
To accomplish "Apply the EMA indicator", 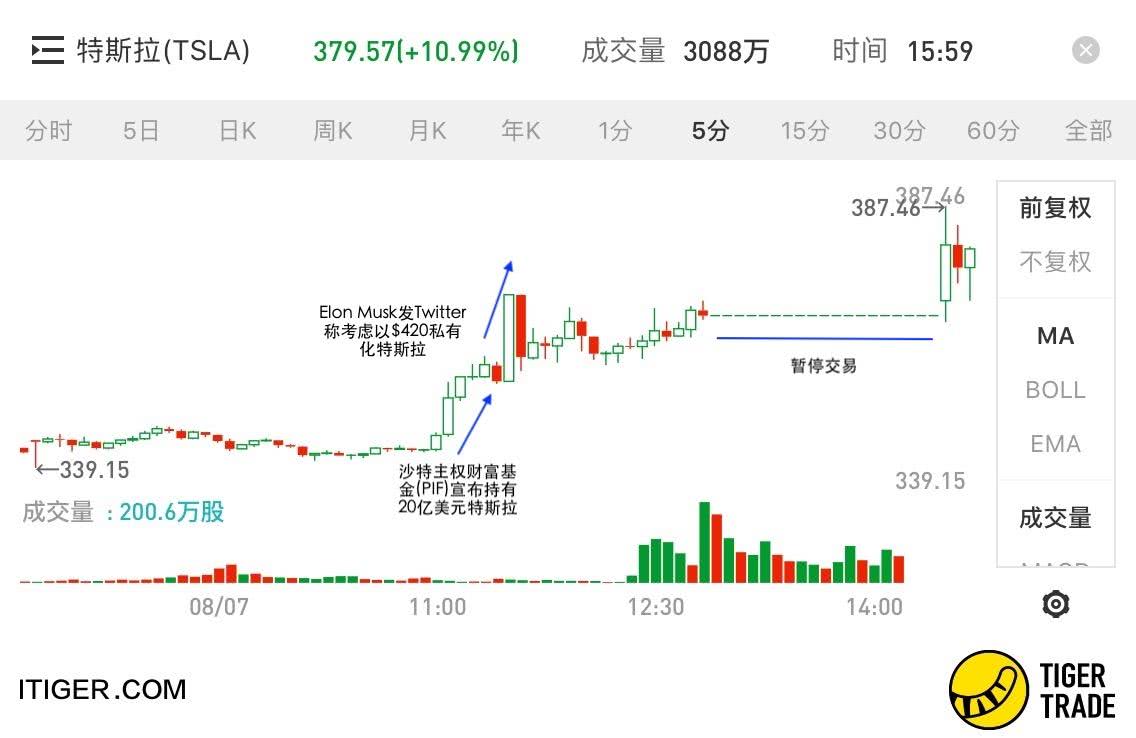I will (1055, 443).
